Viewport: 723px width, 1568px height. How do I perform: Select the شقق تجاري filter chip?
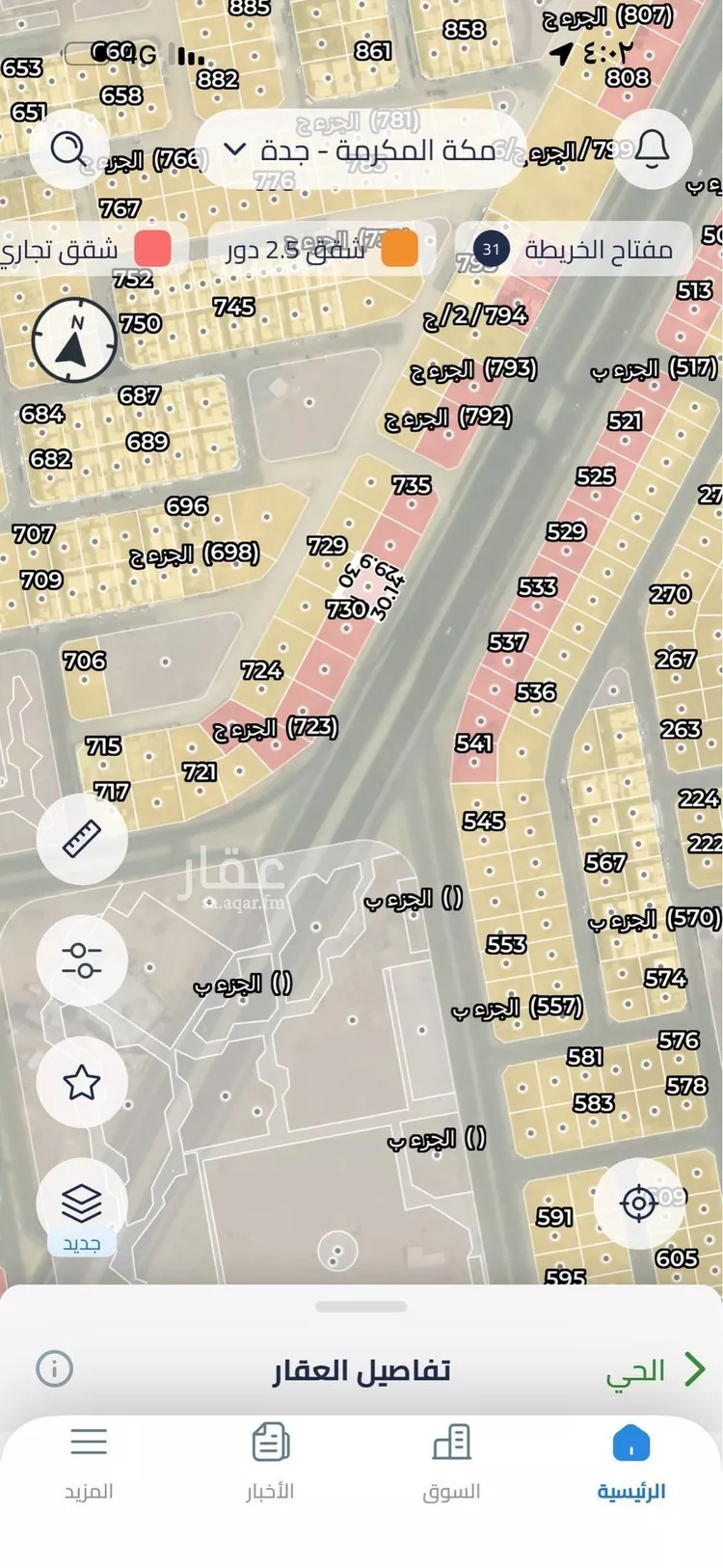(x=87, y=250)
